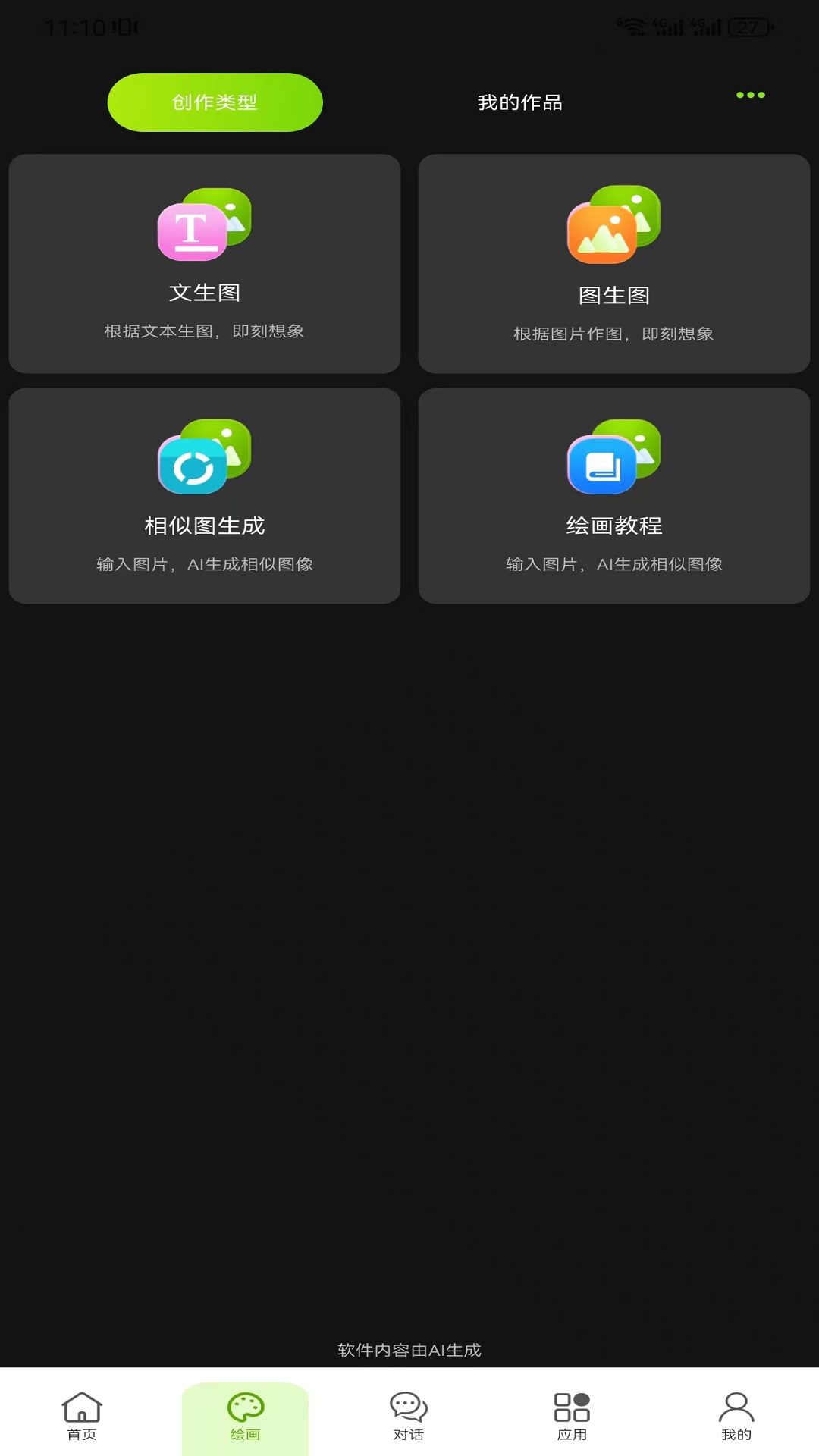The width and height of the screenshot is (819, 1456).
Task: Open the 相似图生成 card
Action: click(203, 494)
